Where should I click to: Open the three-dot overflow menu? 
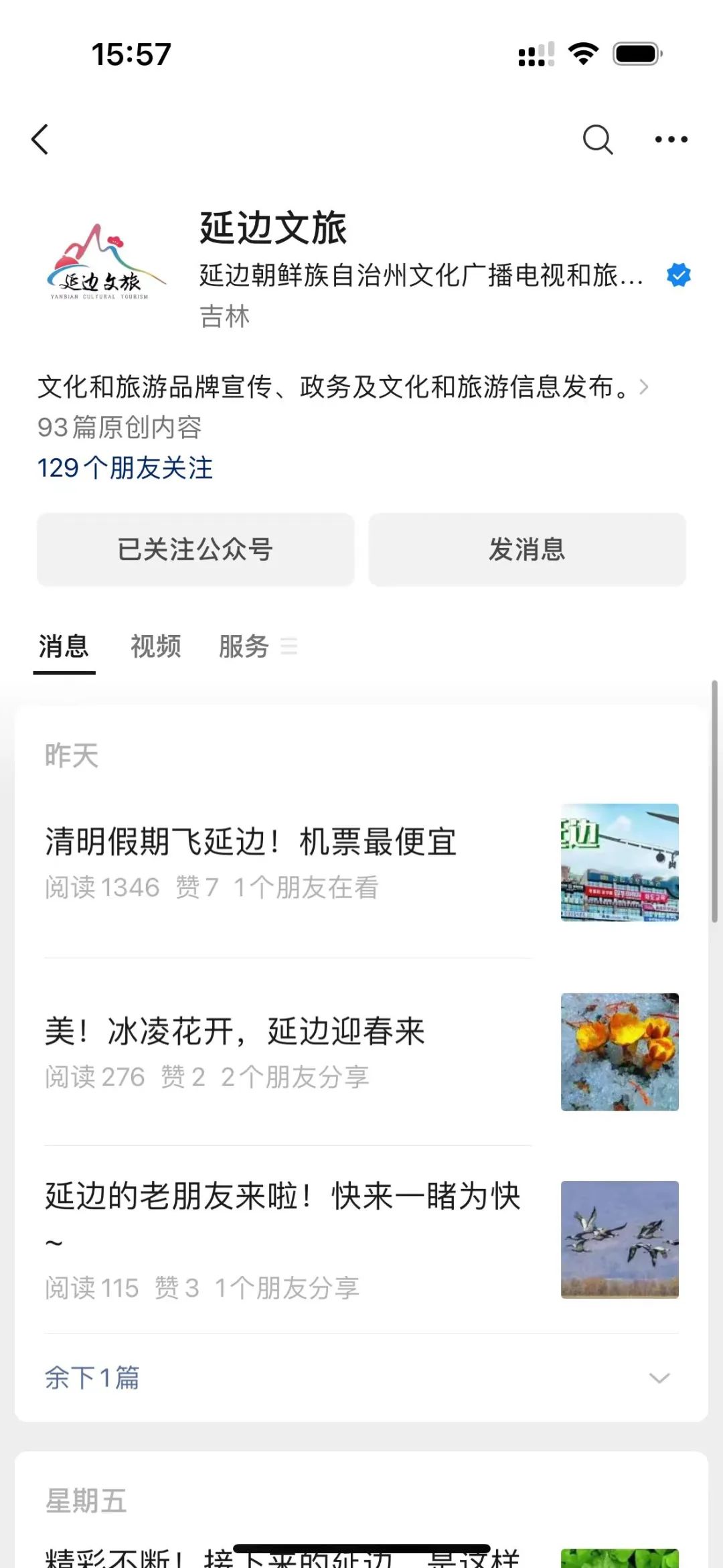671,139
